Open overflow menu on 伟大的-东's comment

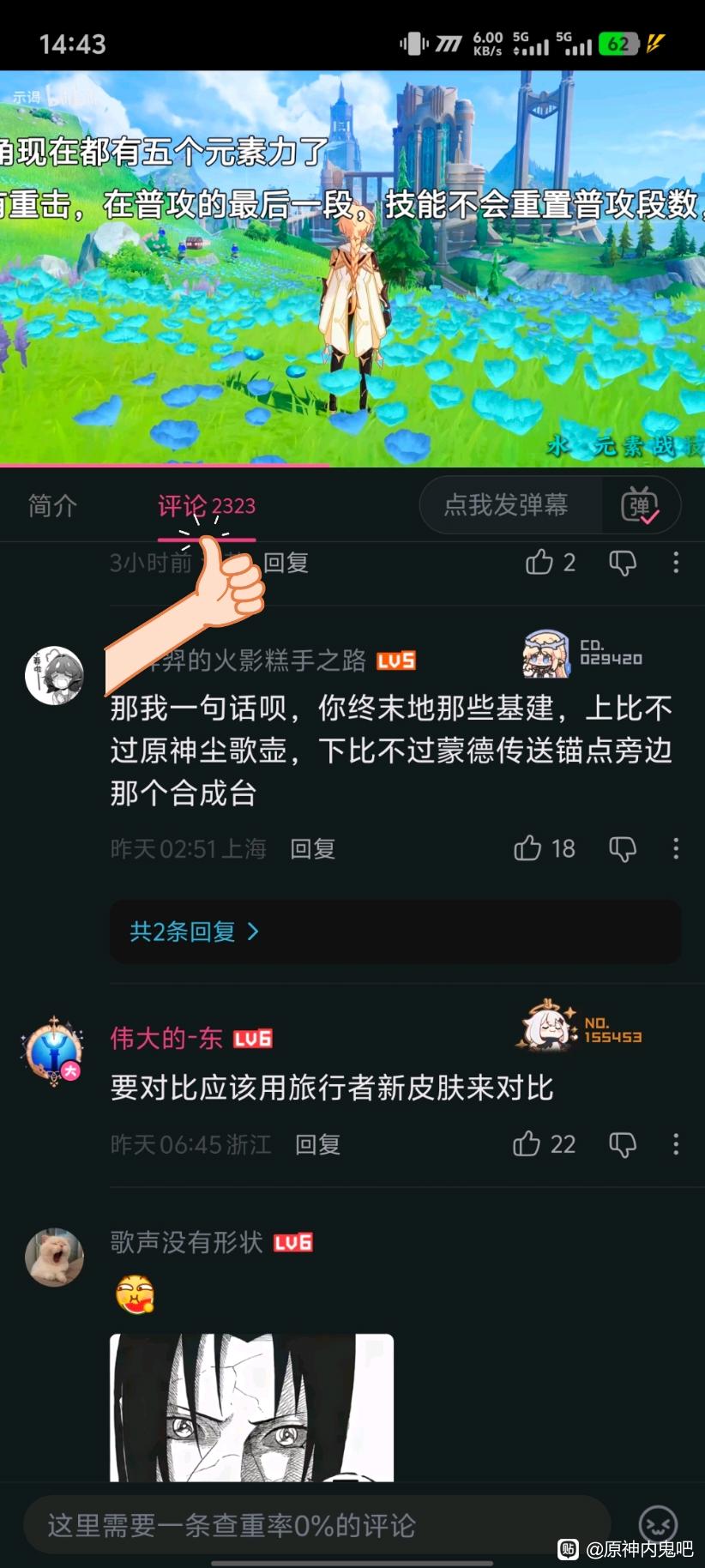(x=676, y=1144)
